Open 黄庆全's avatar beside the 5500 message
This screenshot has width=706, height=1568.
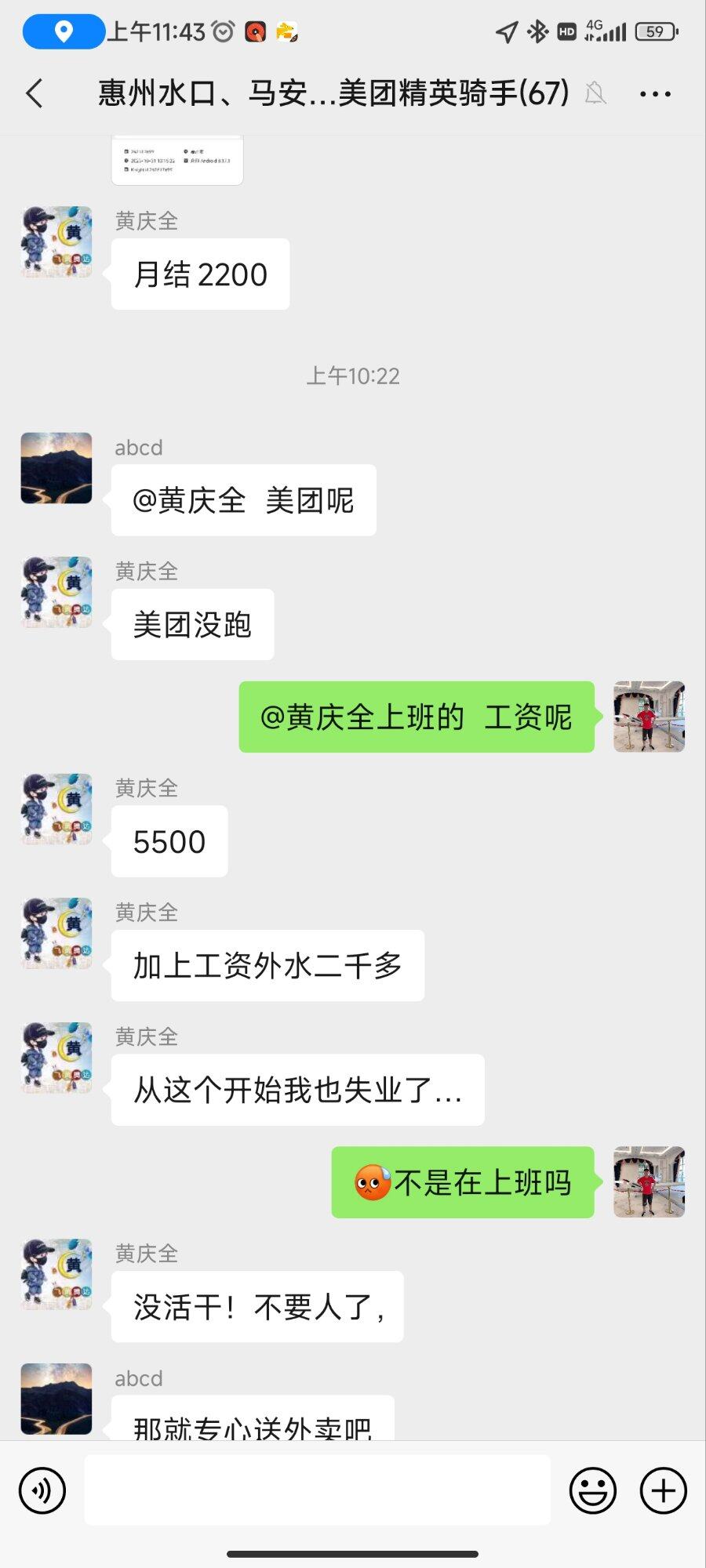(x=56, y=810)
